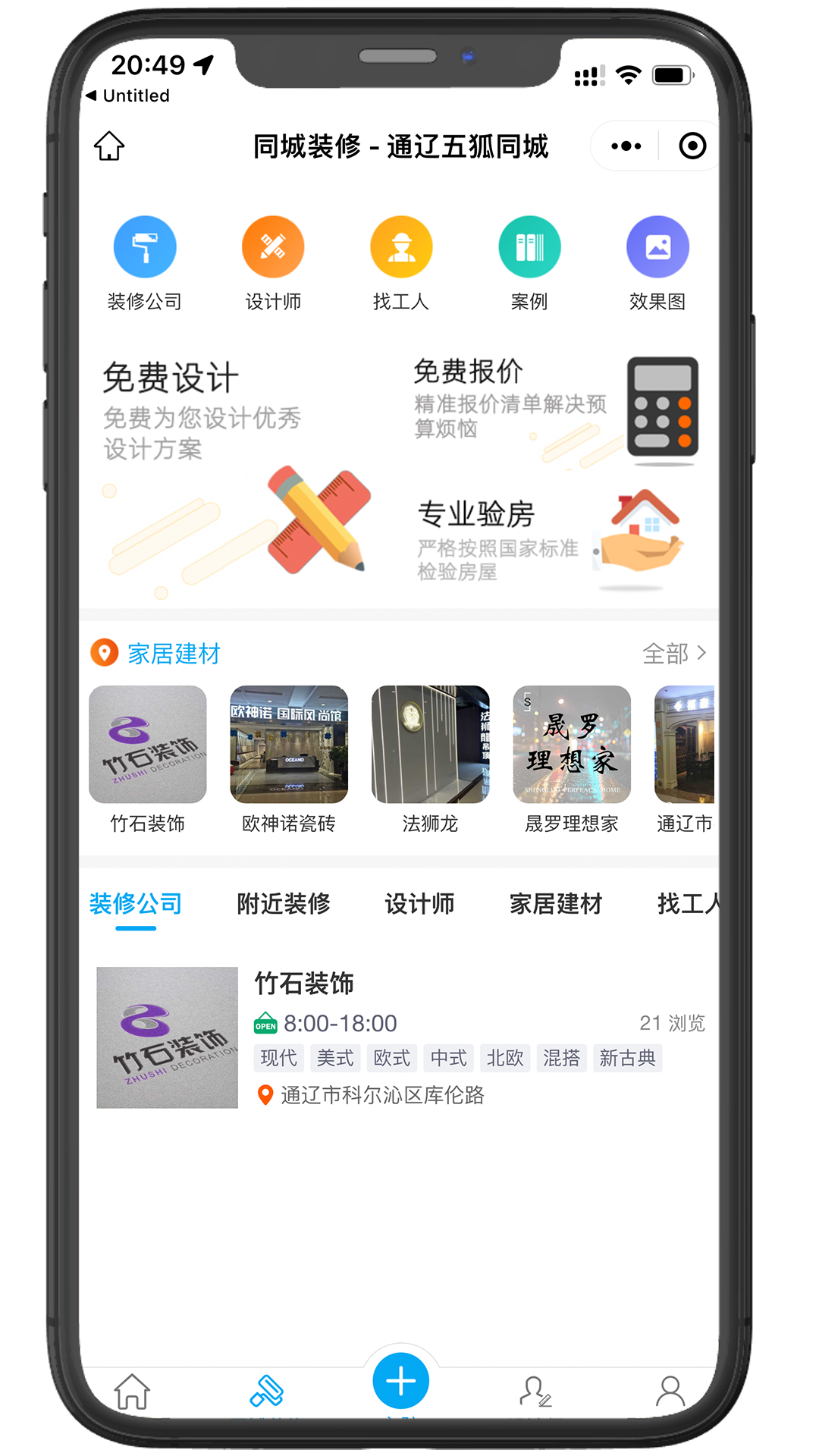Viewport: 819px width, 1456px height.
Task: Open the 专业验房 card
Action: click(x=554, y=538)
